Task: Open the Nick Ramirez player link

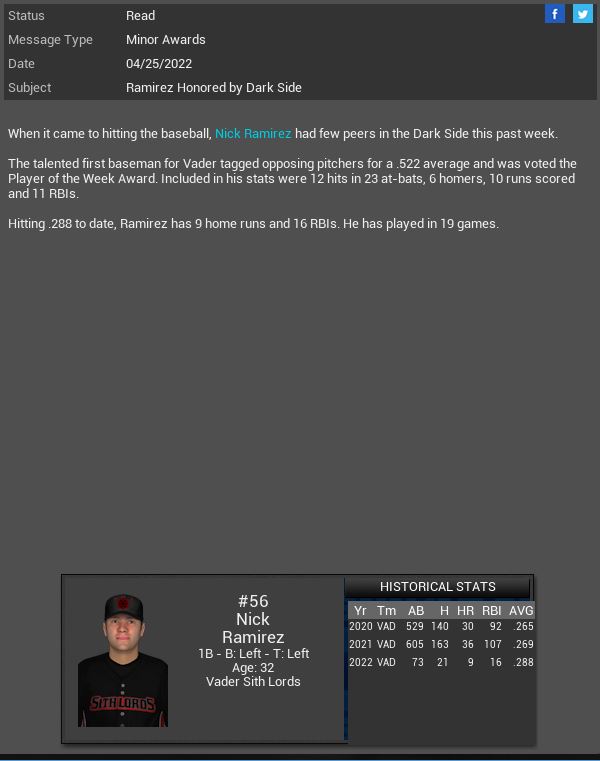Action: (x=253, y=133)
